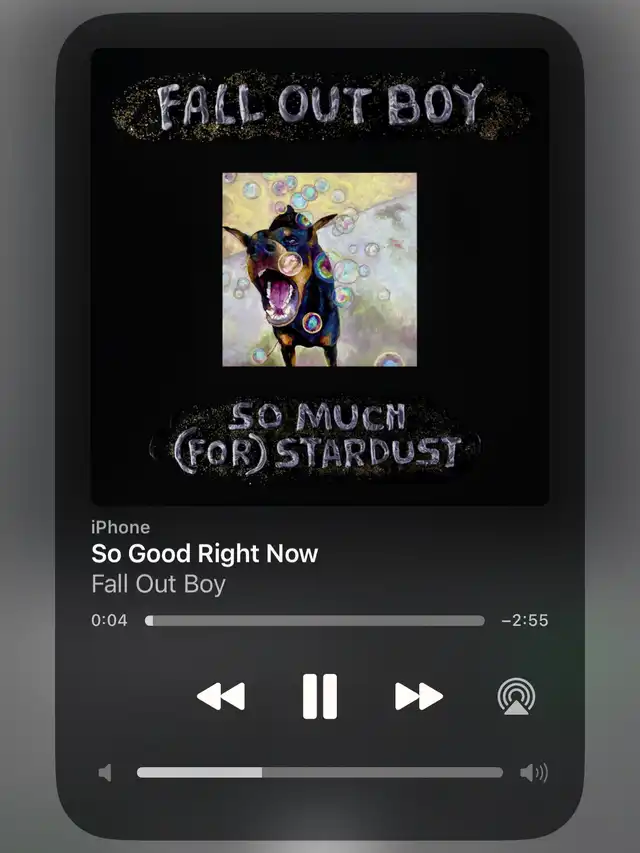Pause the song So Good Right Now
The image size is (640, 853).
pyautogui.click(x=320, y=696)
